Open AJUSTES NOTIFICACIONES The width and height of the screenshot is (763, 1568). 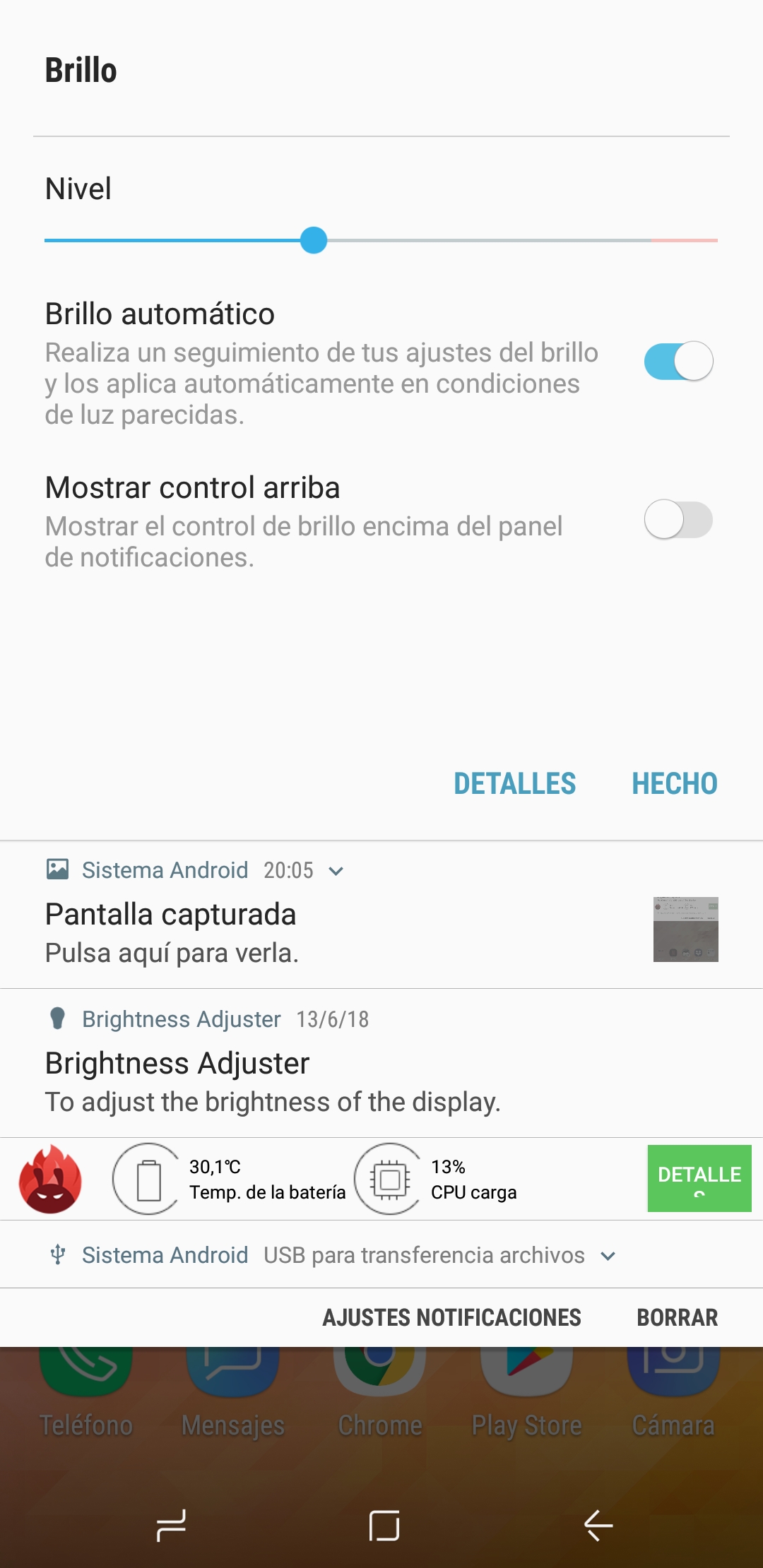(x=451, y=1317)
